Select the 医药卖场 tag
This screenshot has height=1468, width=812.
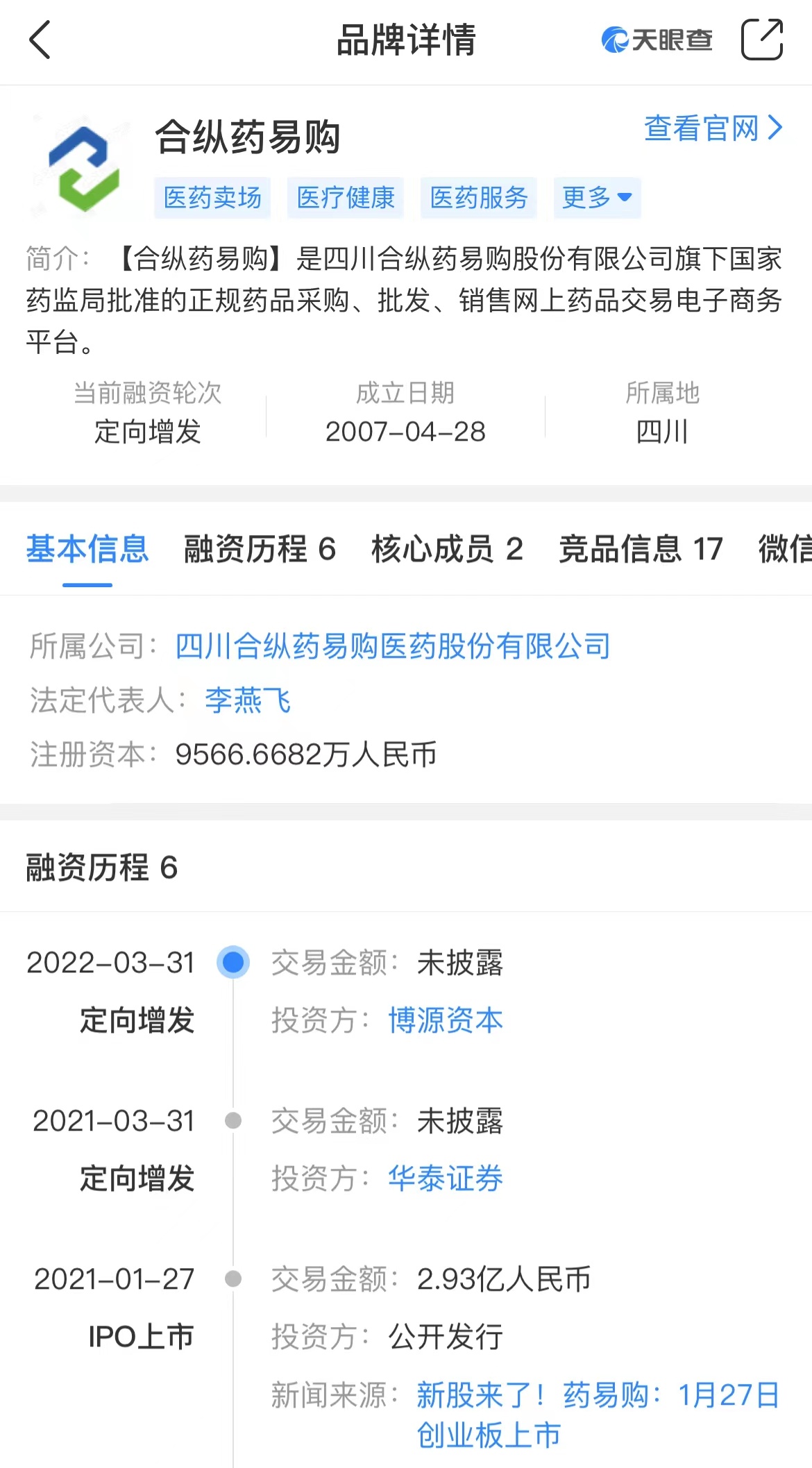(212, 198)
